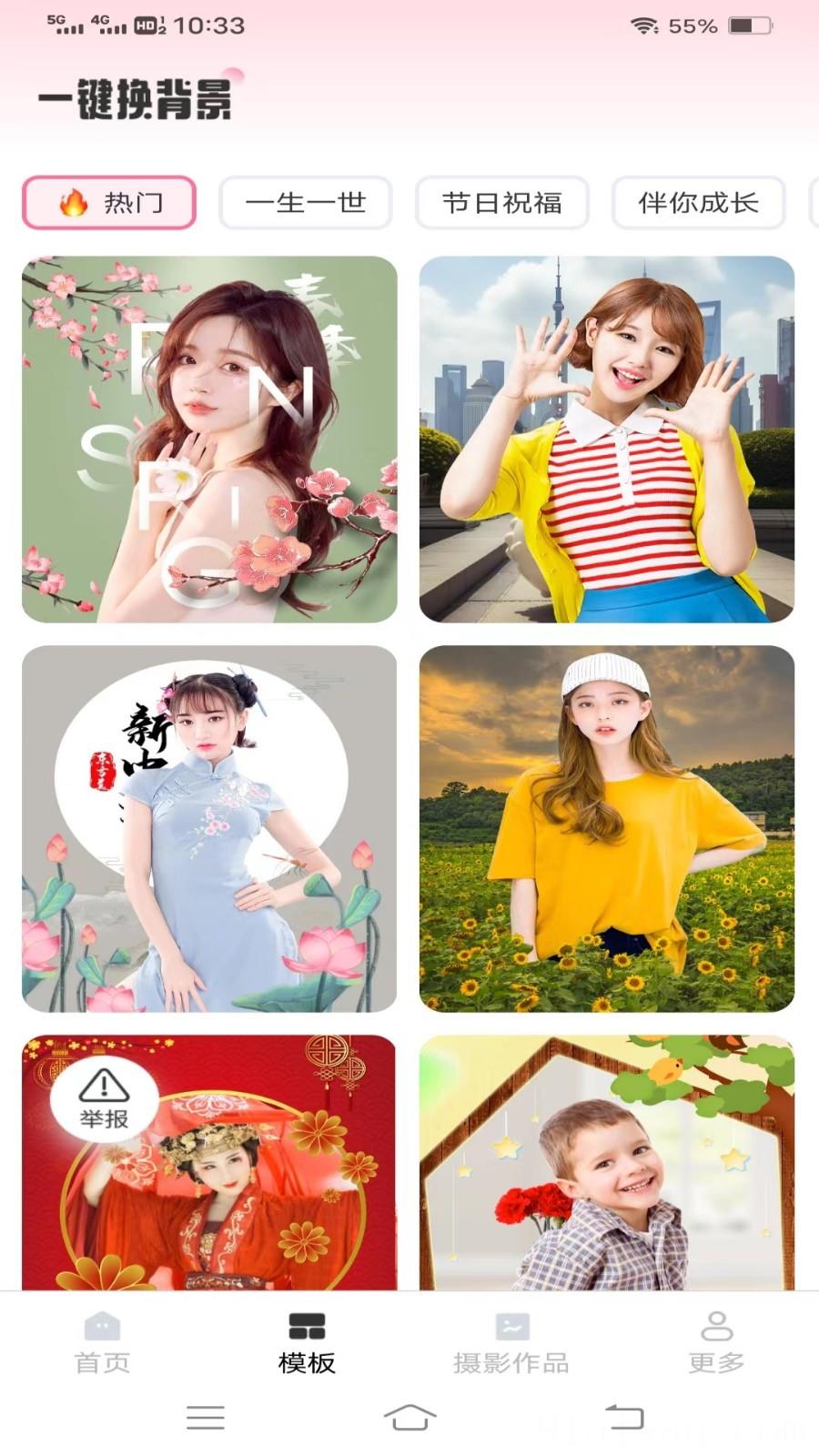819x1456 pixels.
Task: Tap the system back button
Action: (624, 1417)
